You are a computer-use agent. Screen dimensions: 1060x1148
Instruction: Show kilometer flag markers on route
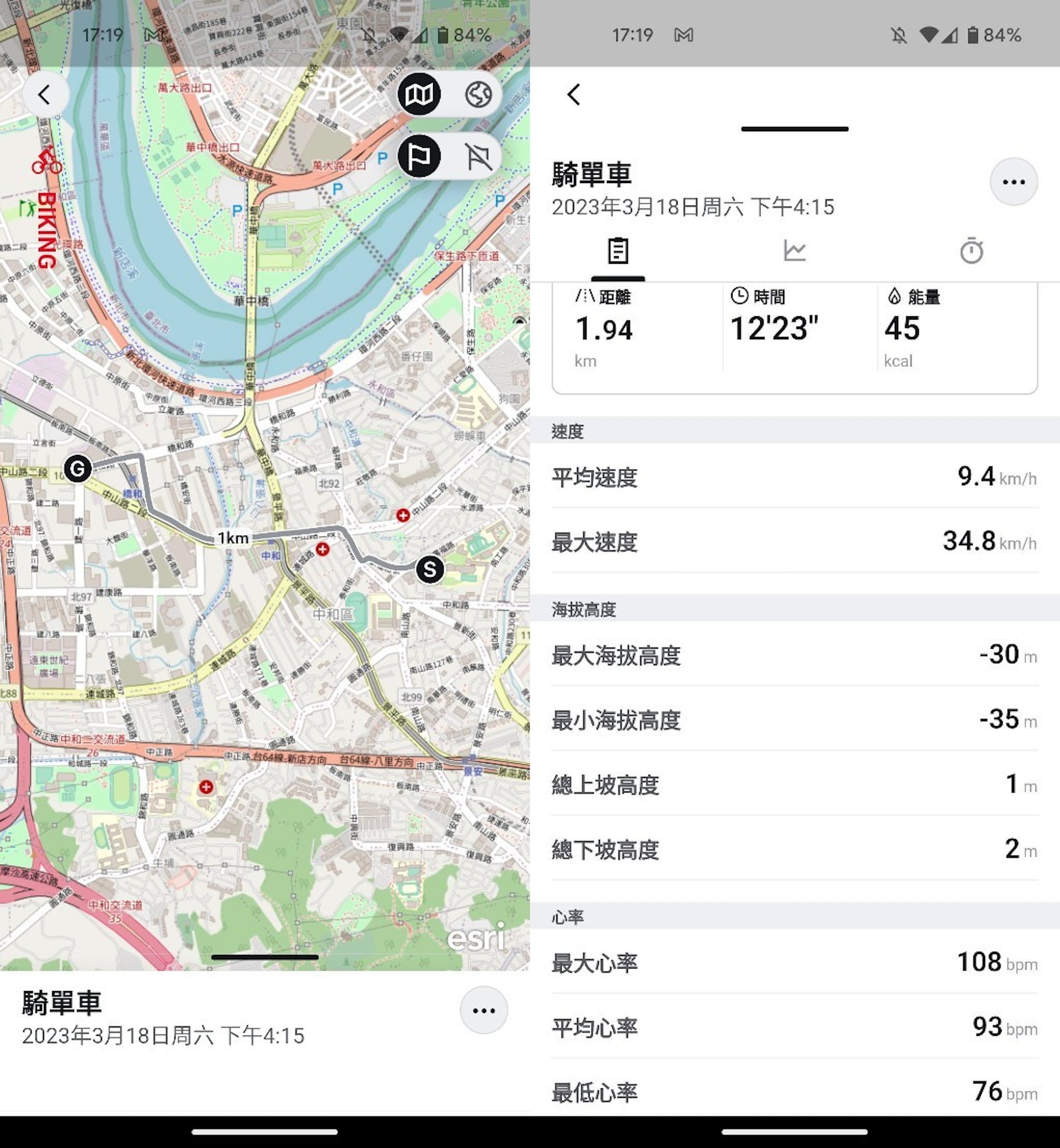pyautogui.click(x=419, y=156)
